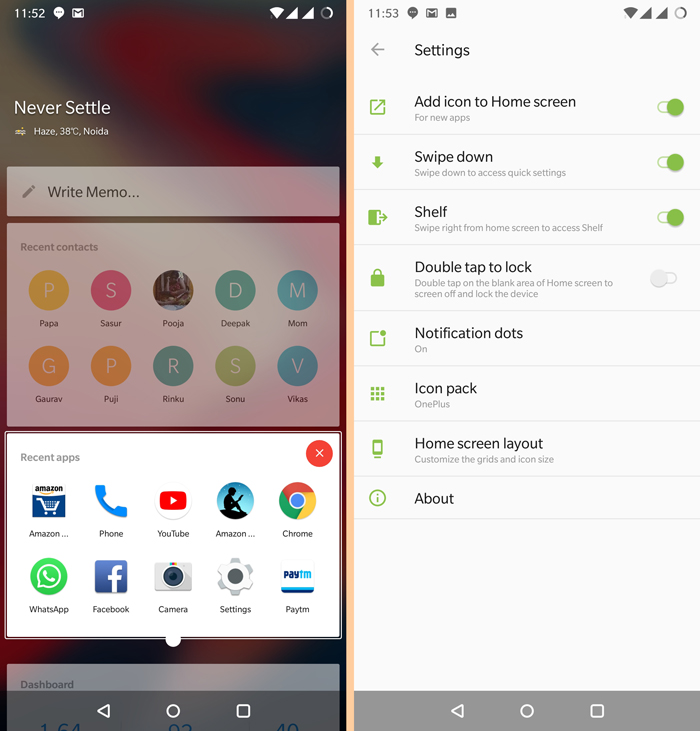Launch the Paytm app
This screenshot has width=700, height=731.
click(x=297, y=586)
